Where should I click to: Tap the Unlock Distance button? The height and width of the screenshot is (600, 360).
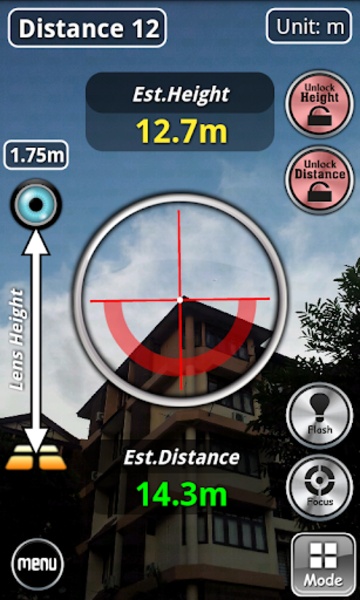coord(319,179)
